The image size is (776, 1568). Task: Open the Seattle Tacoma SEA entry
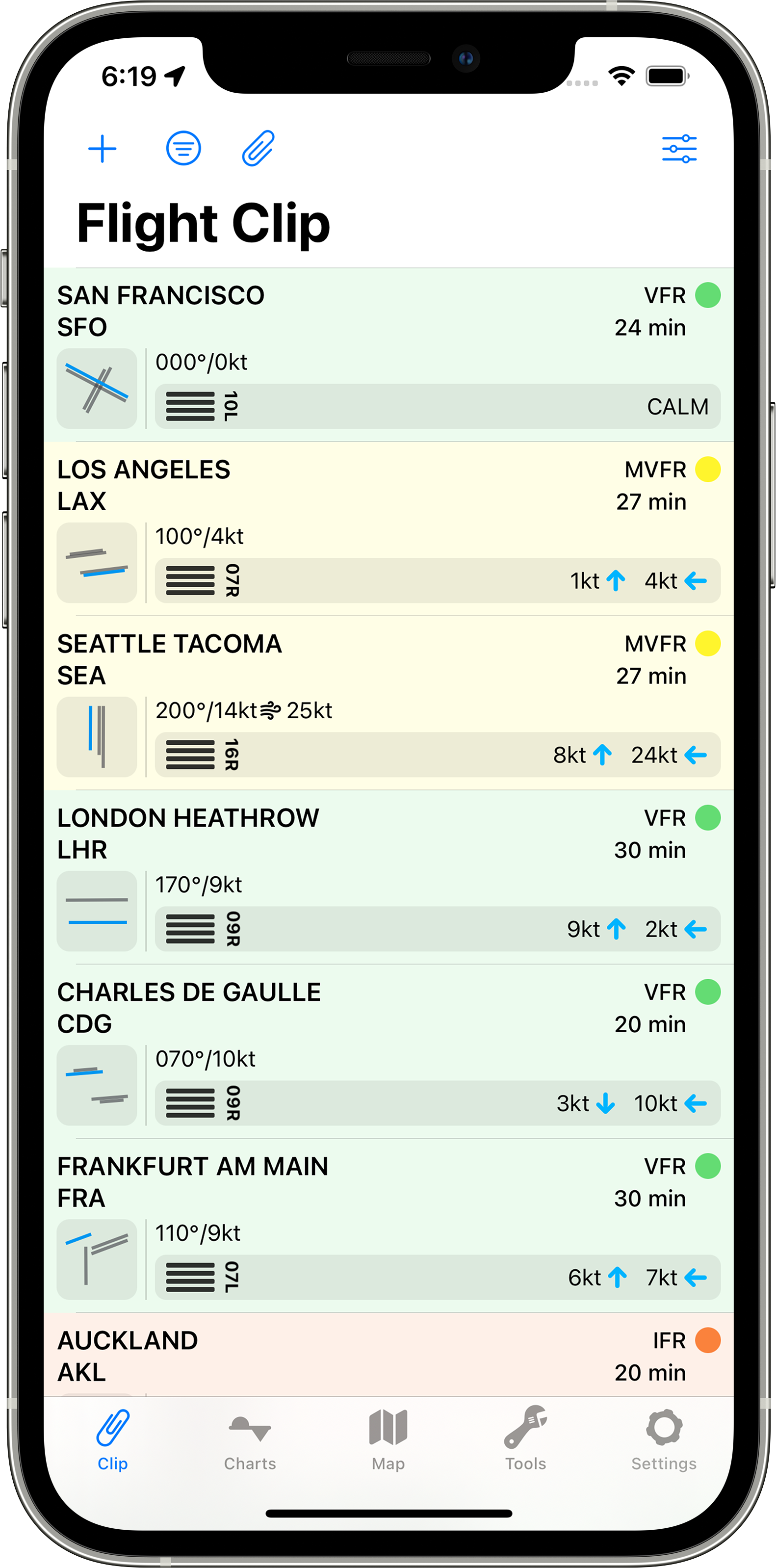388,703
